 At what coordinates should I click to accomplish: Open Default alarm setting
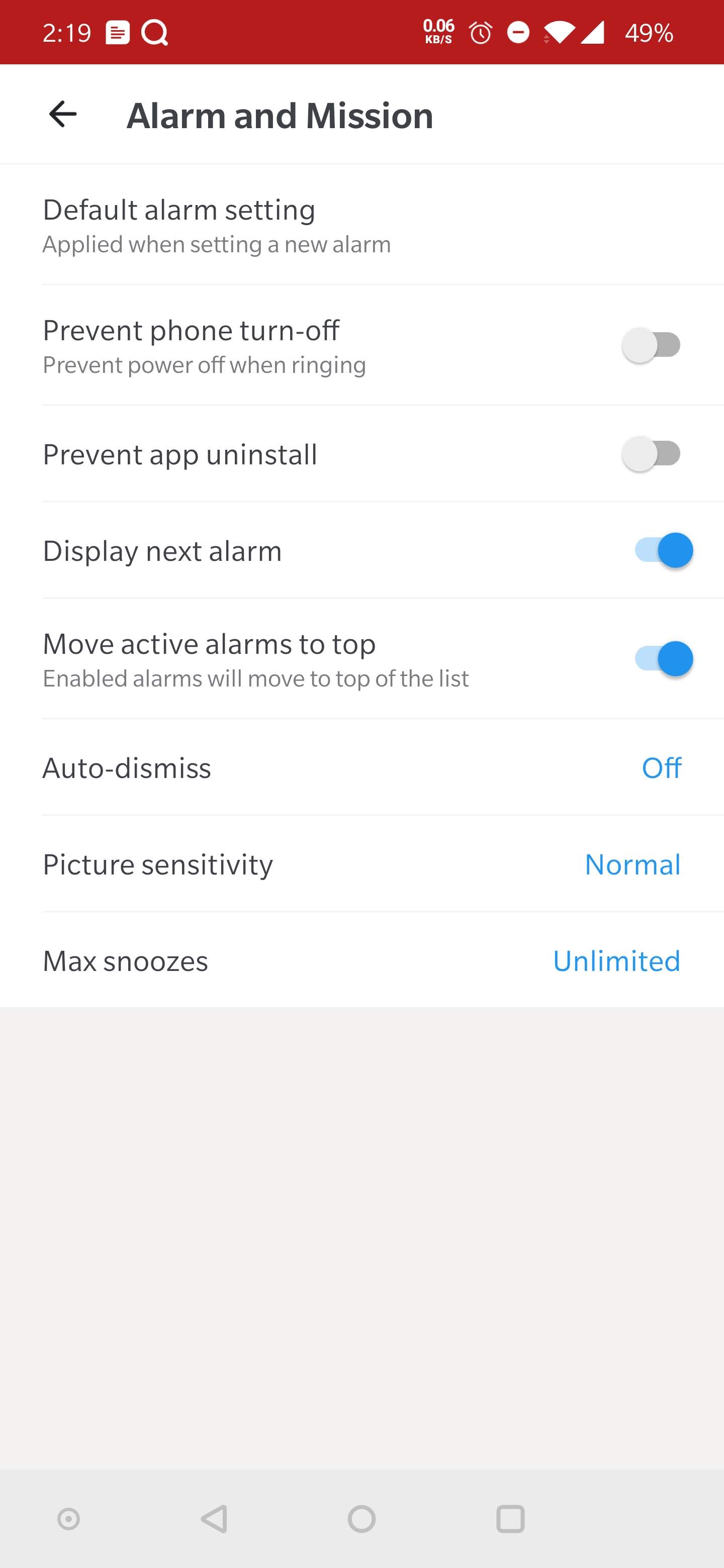(361, 225)
